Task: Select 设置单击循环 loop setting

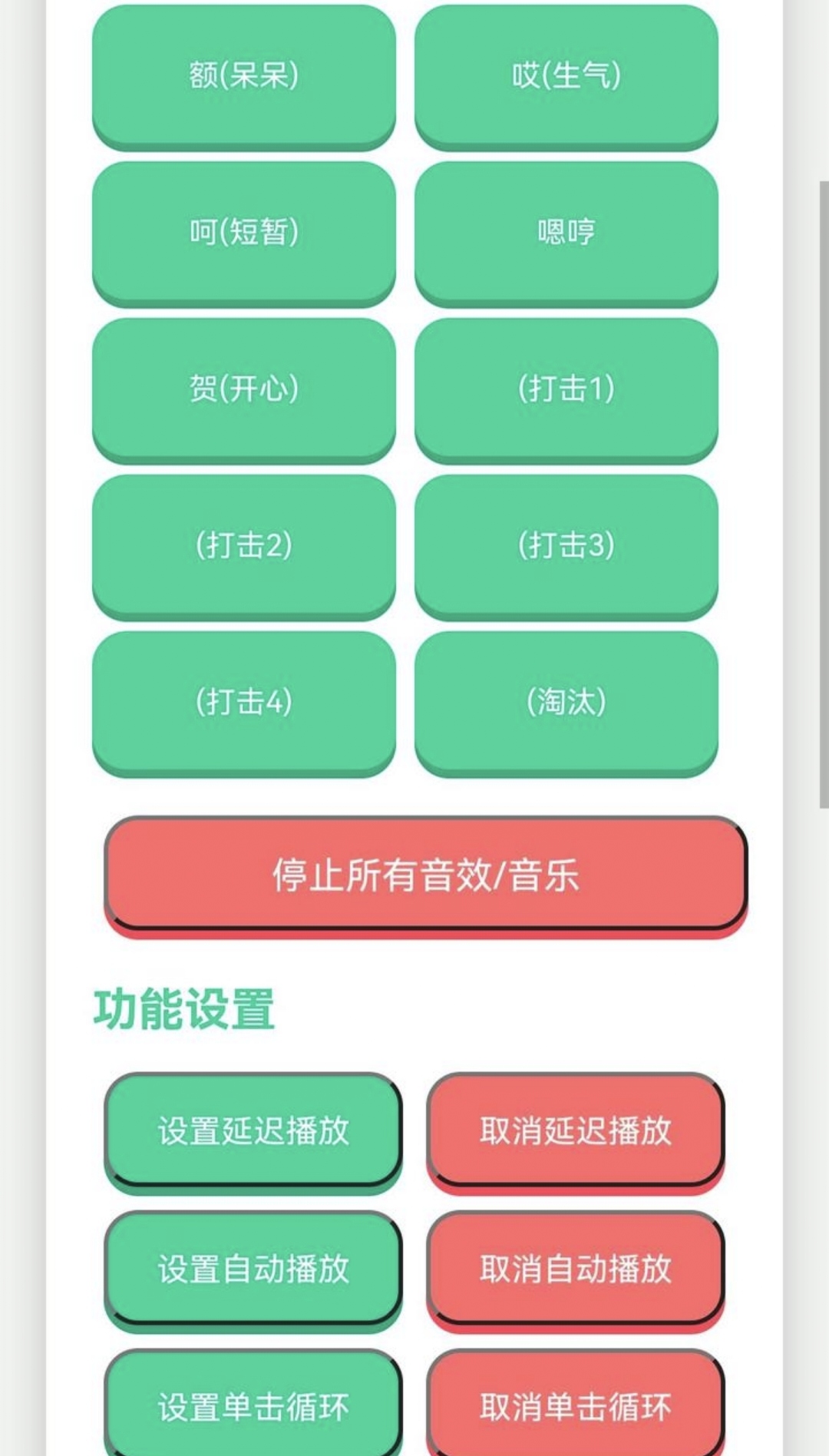Action: [253, 1405]
